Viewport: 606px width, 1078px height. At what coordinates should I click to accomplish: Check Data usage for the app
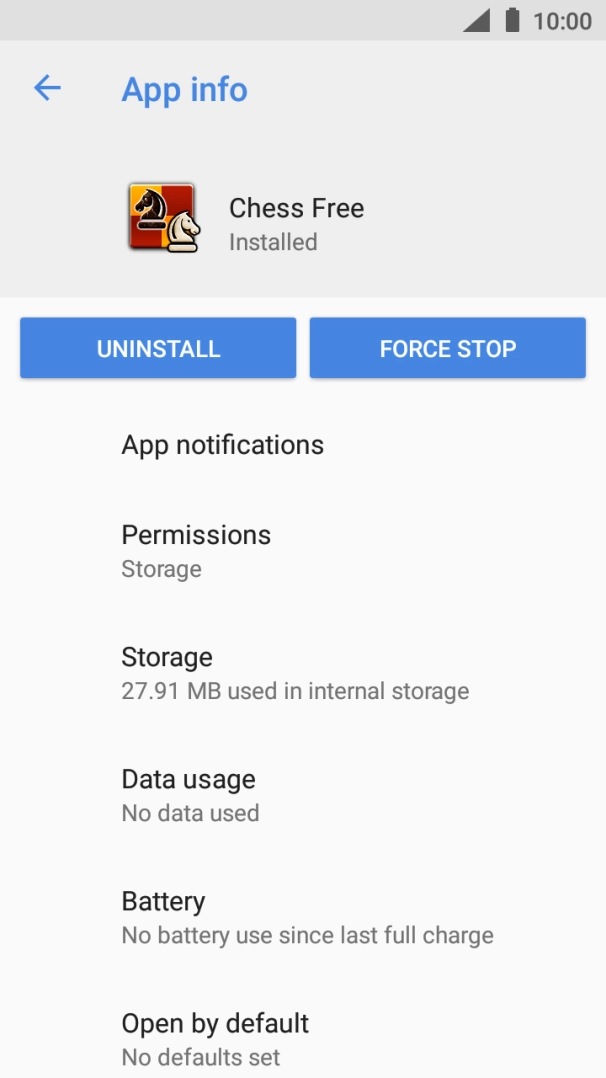(x=303, y=795)
